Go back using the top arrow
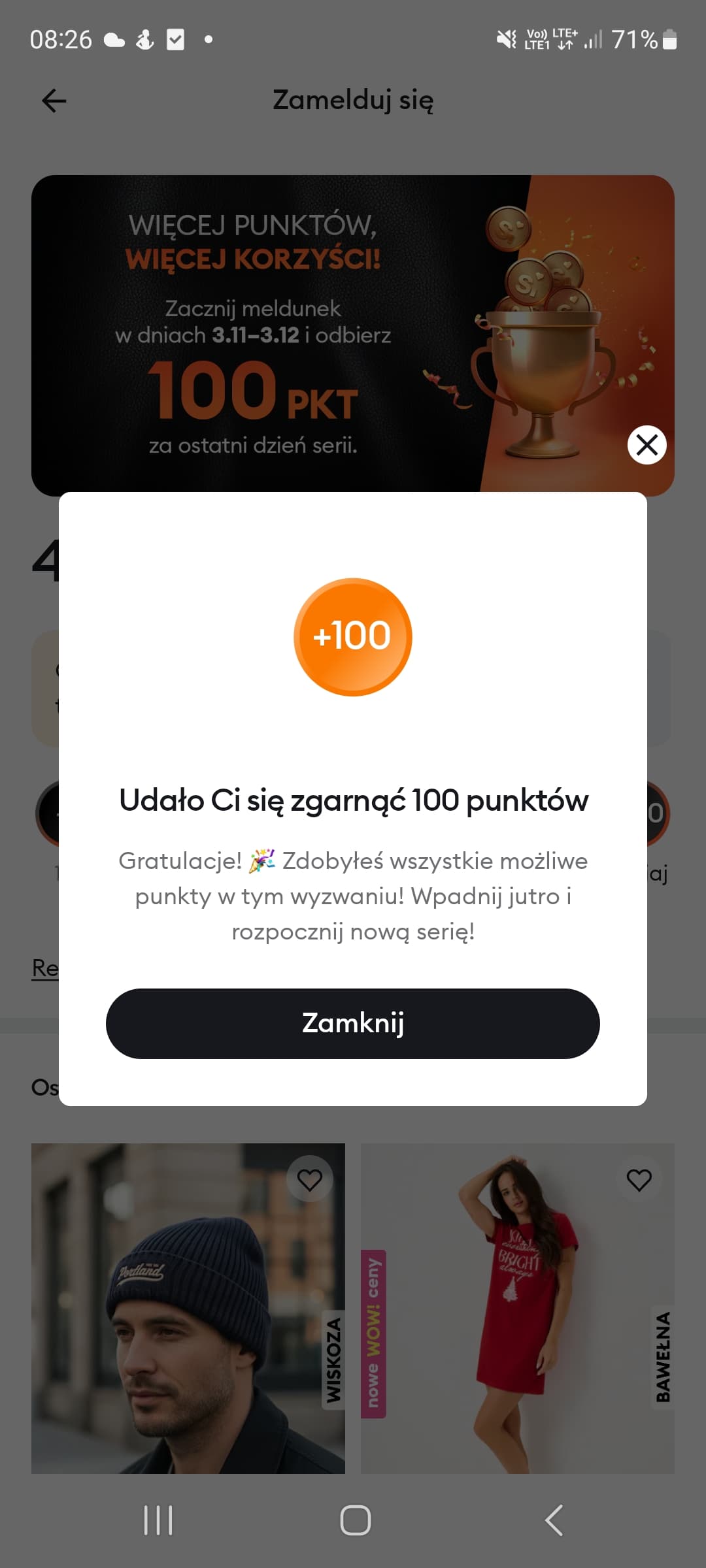 (54, 101)
